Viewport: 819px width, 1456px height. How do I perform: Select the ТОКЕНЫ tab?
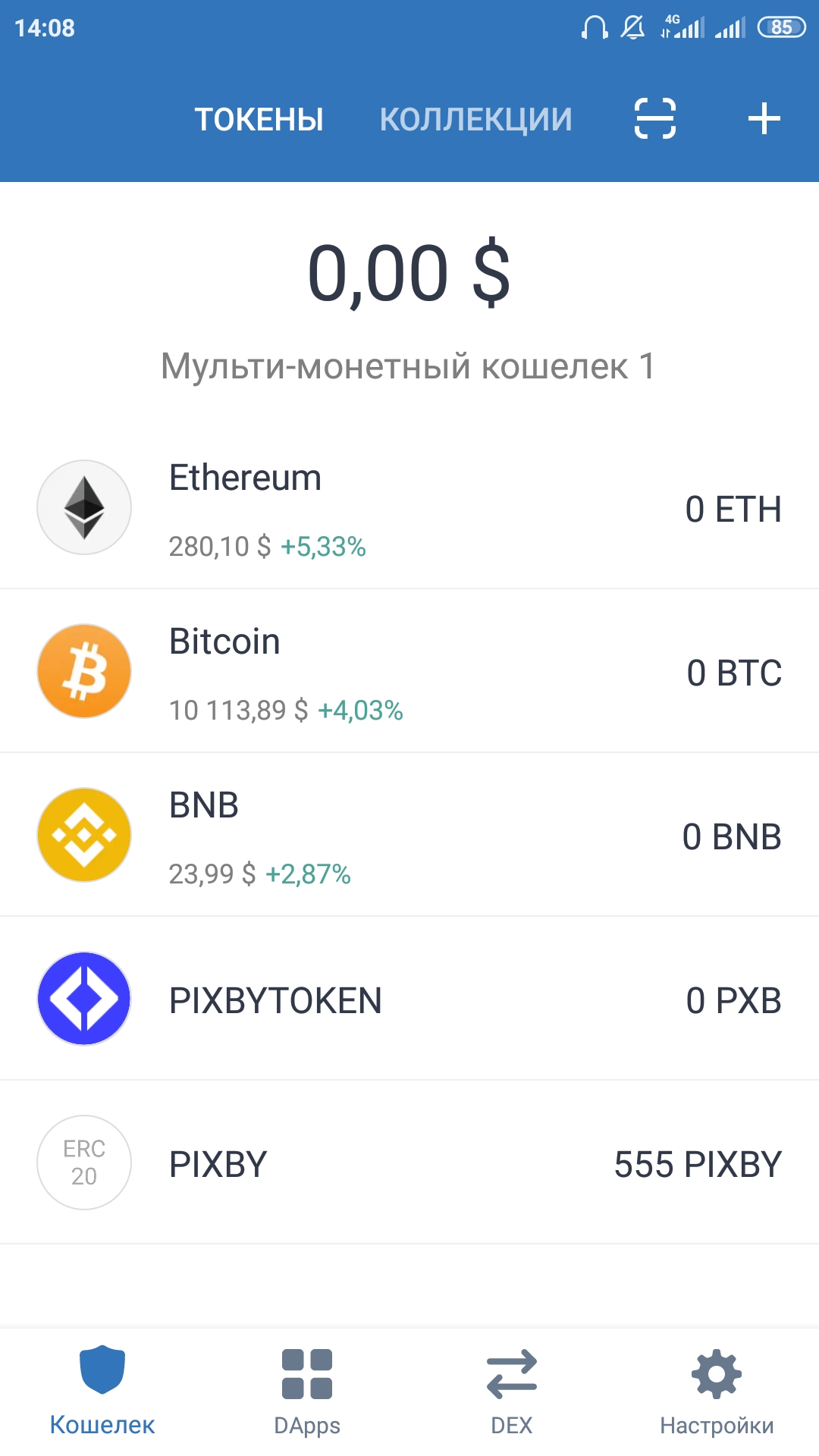pyautogui.click(x=259, y=118)
